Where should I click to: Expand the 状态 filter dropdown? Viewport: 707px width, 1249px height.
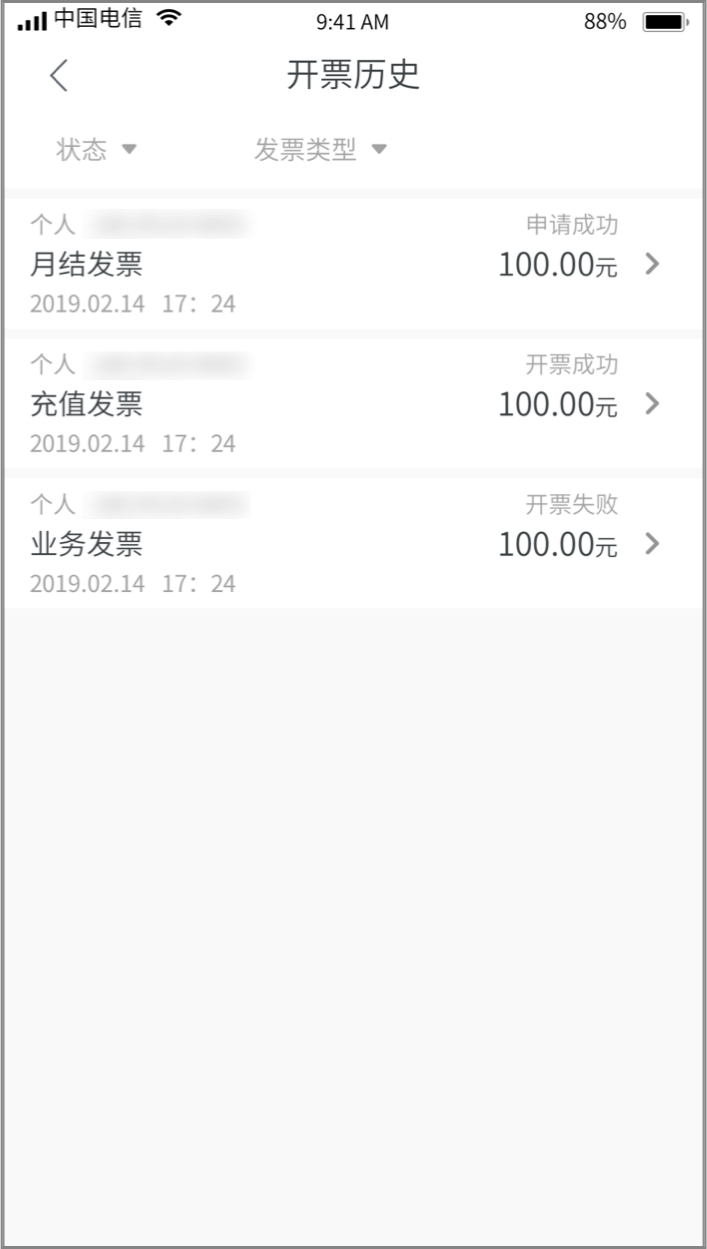(96, 150)
